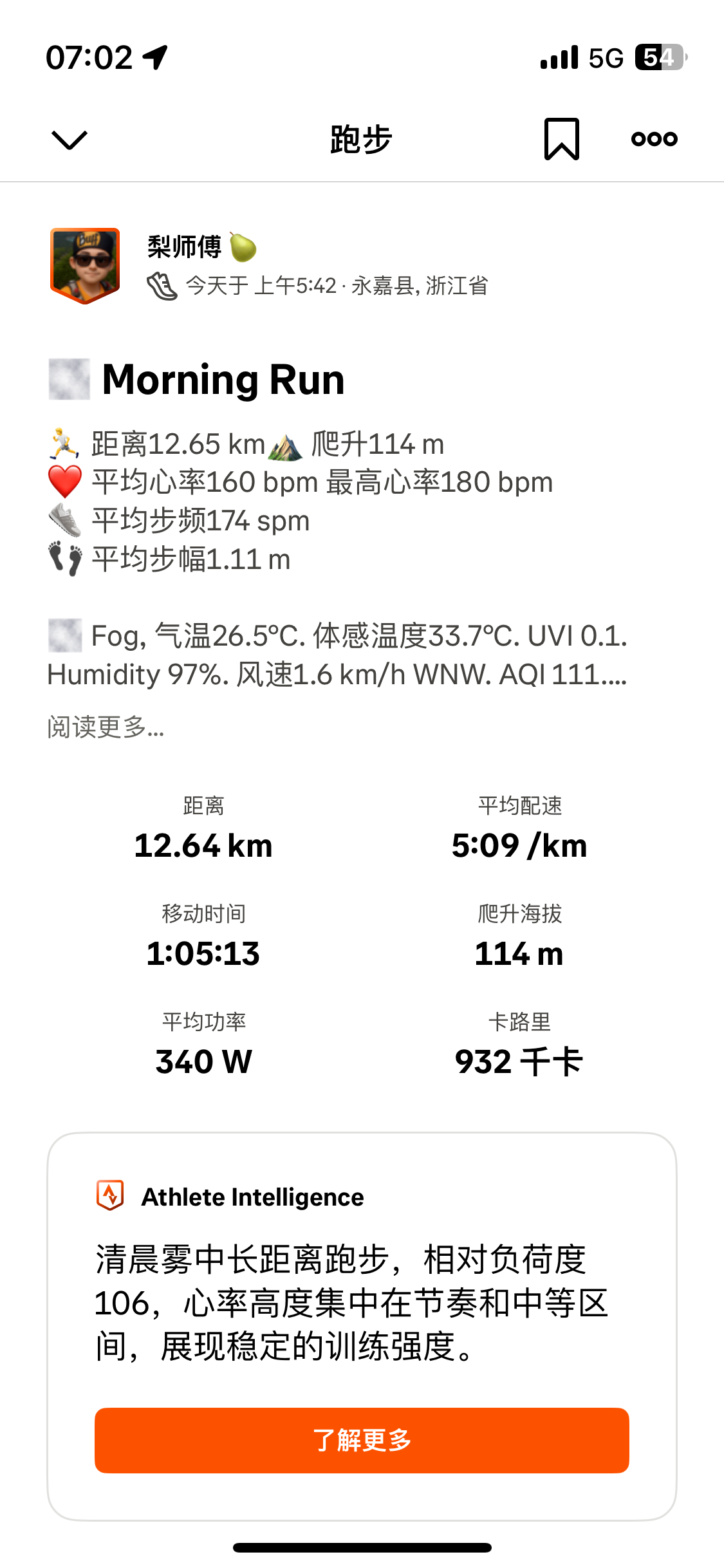Tap the orange 了解更多 button
This screenshot has height=1568, width=724.
pyautogui.click(x=362, y=1441)
